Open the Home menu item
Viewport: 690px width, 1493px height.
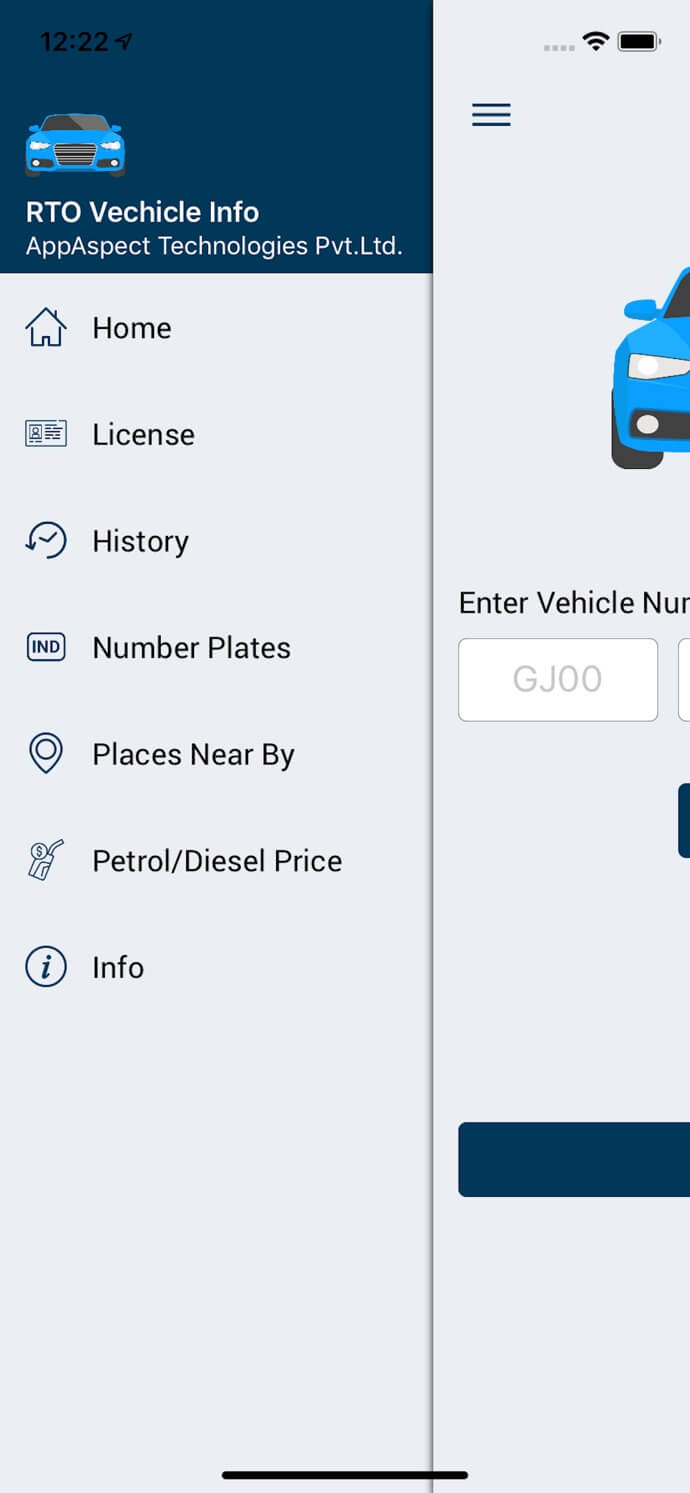pyautogui.click(x=131, y=328)
